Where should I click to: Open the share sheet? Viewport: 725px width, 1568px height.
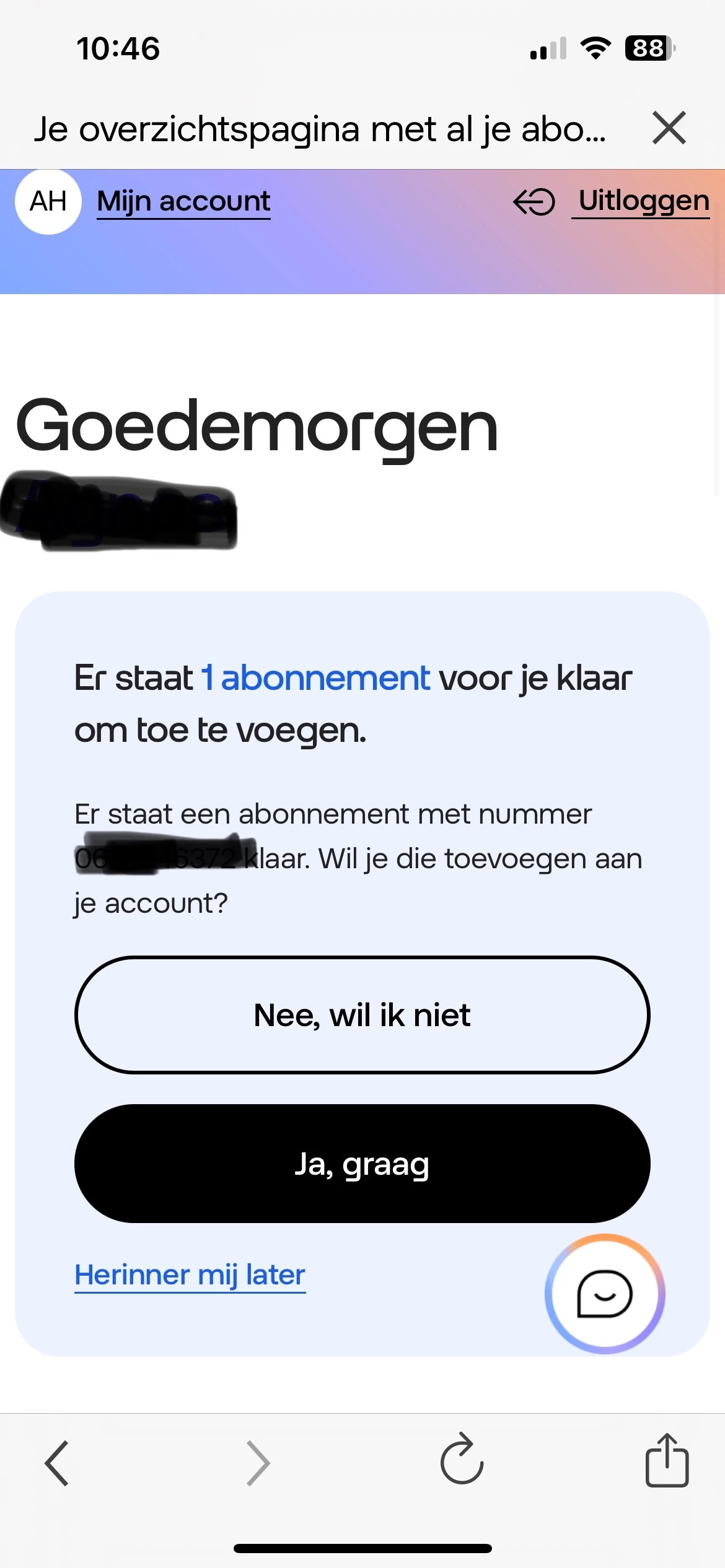pyautogui.click(x=667, y=1460)
